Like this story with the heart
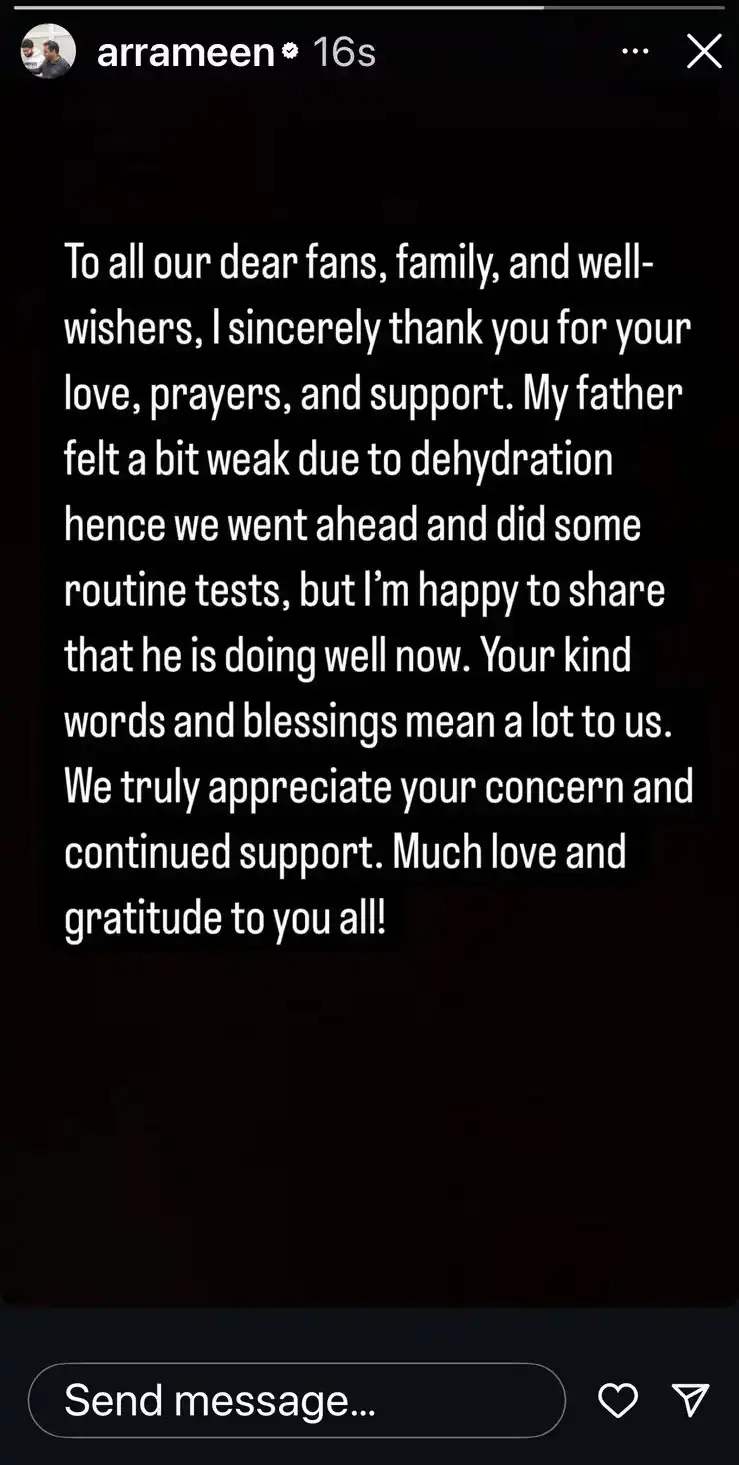The image size is (739, 1465). pos(618,1401)
